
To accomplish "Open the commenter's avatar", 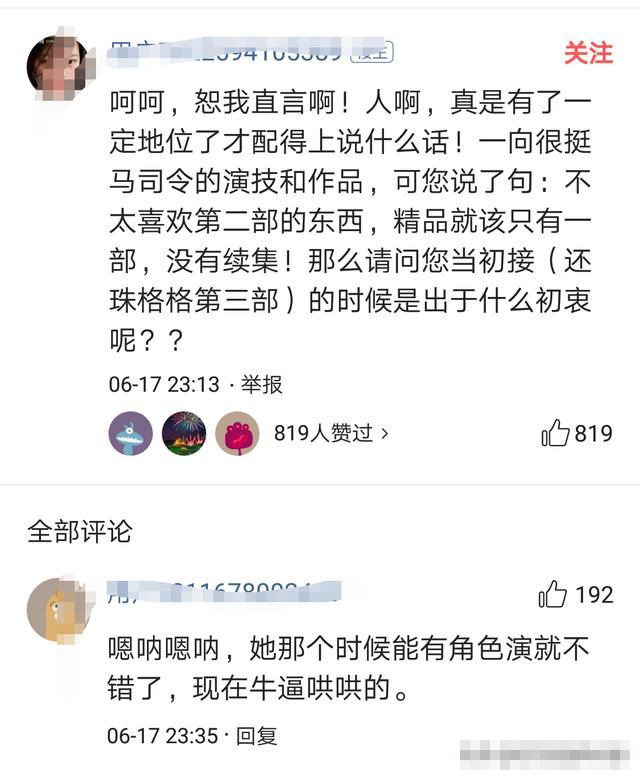I will pyautogui.click(x=55, y=610).
